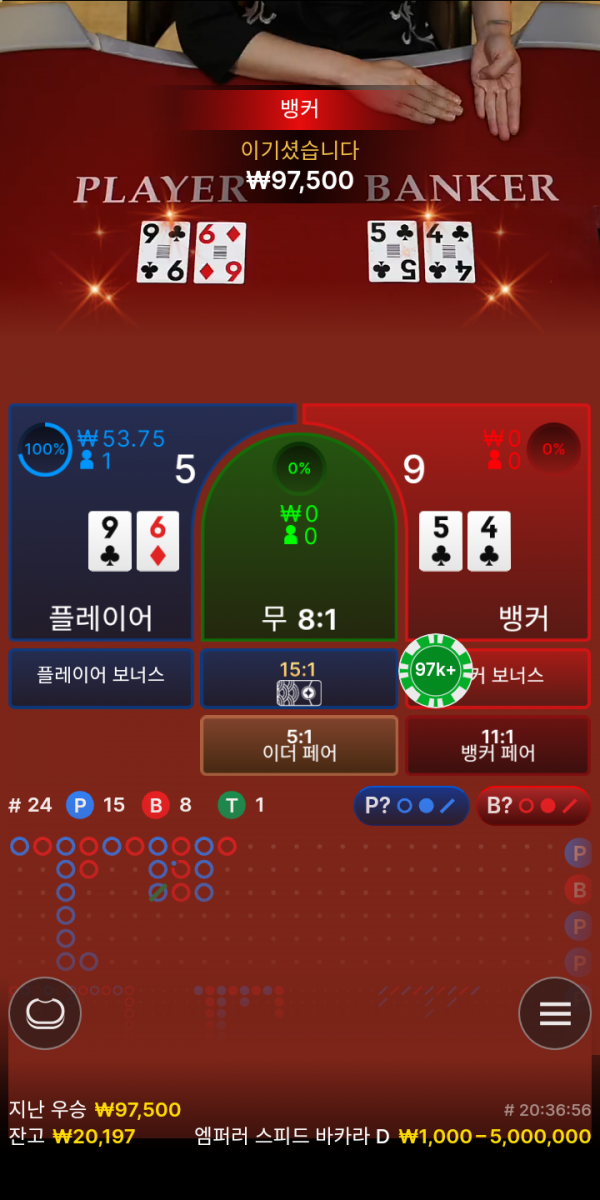Select the 플레이어 보너스 bet
600x1200 pixels.
100,676
